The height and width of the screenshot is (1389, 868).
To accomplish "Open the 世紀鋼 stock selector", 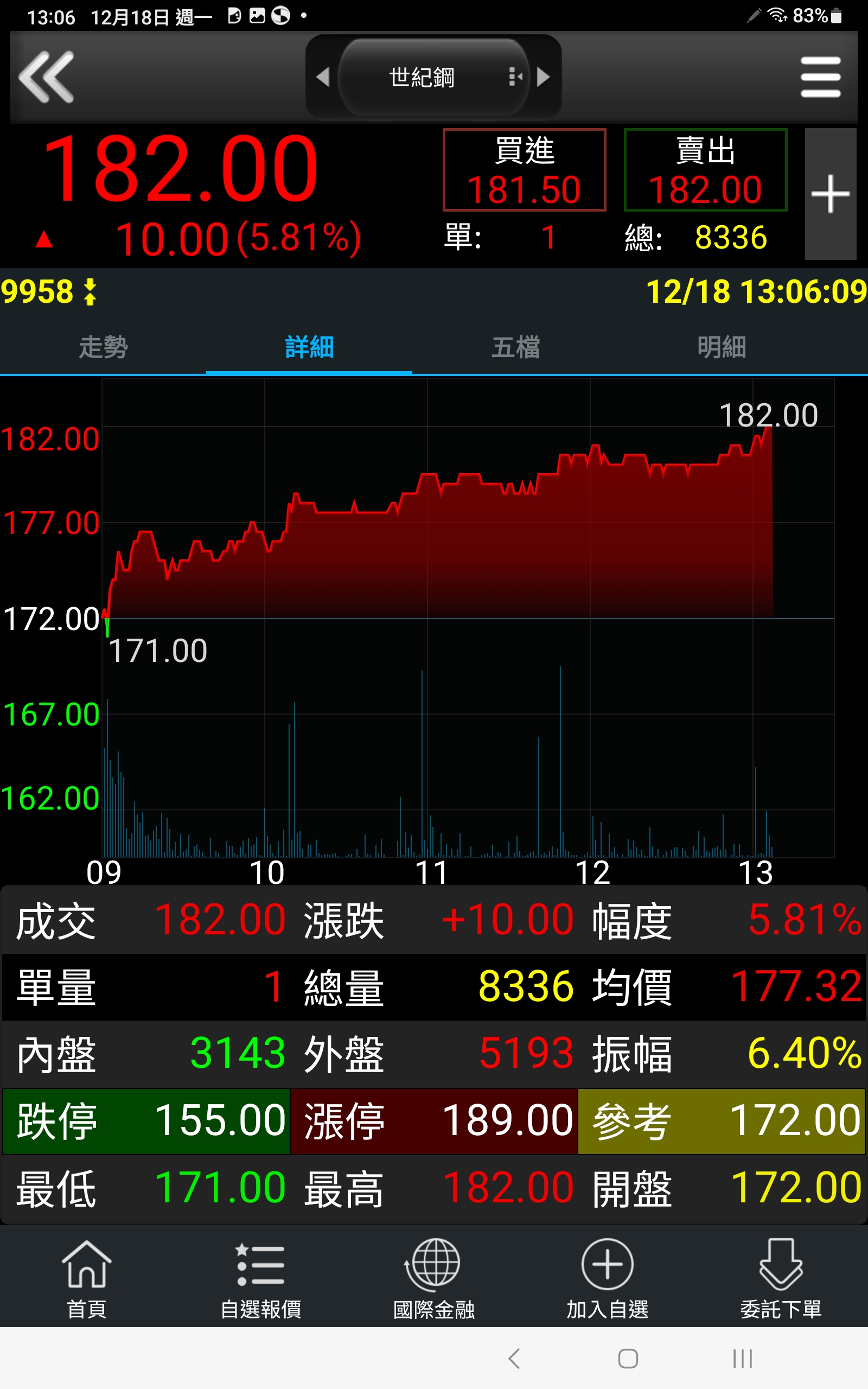I will [433, 77].
